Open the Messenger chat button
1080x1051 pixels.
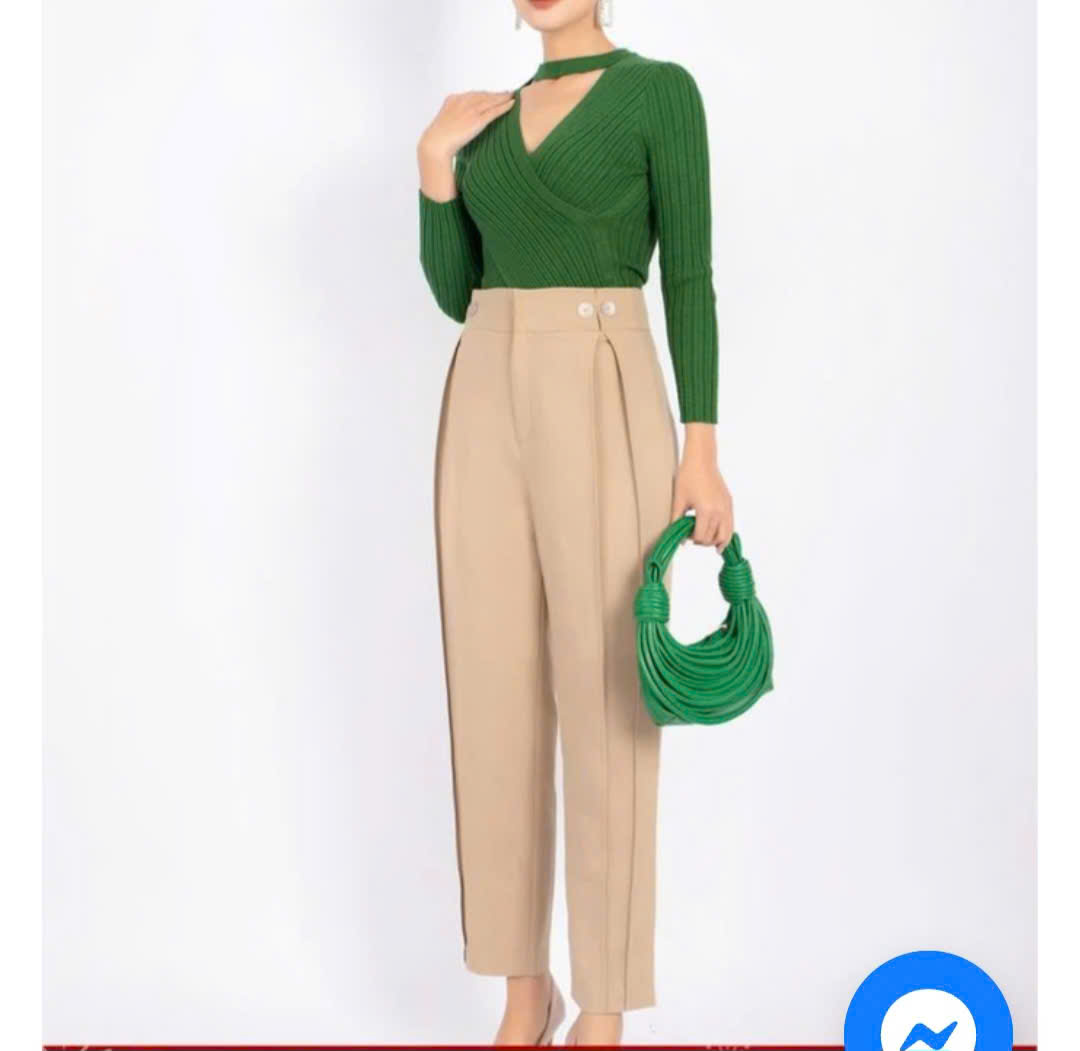point(927,1010)
